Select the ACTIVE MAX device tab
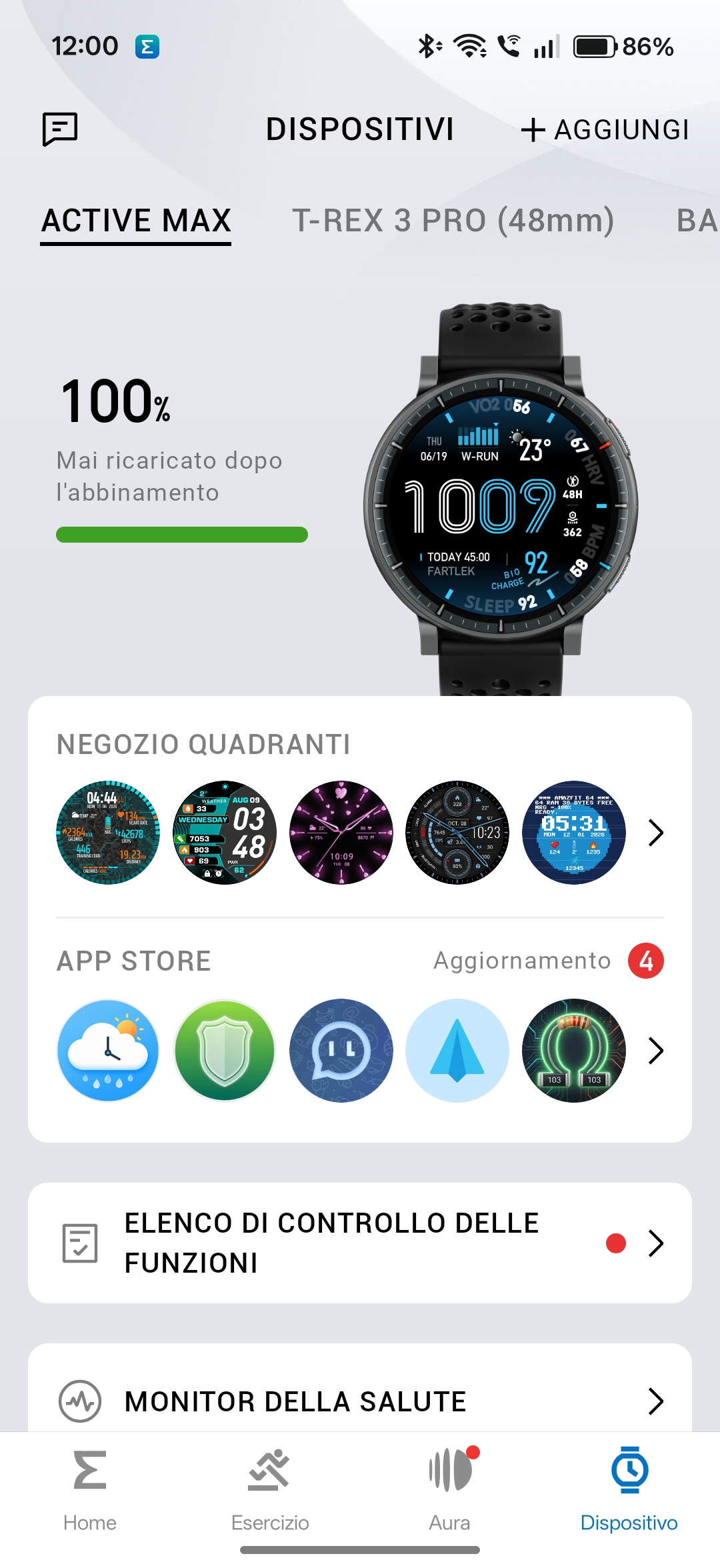The width and height of the screenshot is (720, 1568). click(136, 221)
